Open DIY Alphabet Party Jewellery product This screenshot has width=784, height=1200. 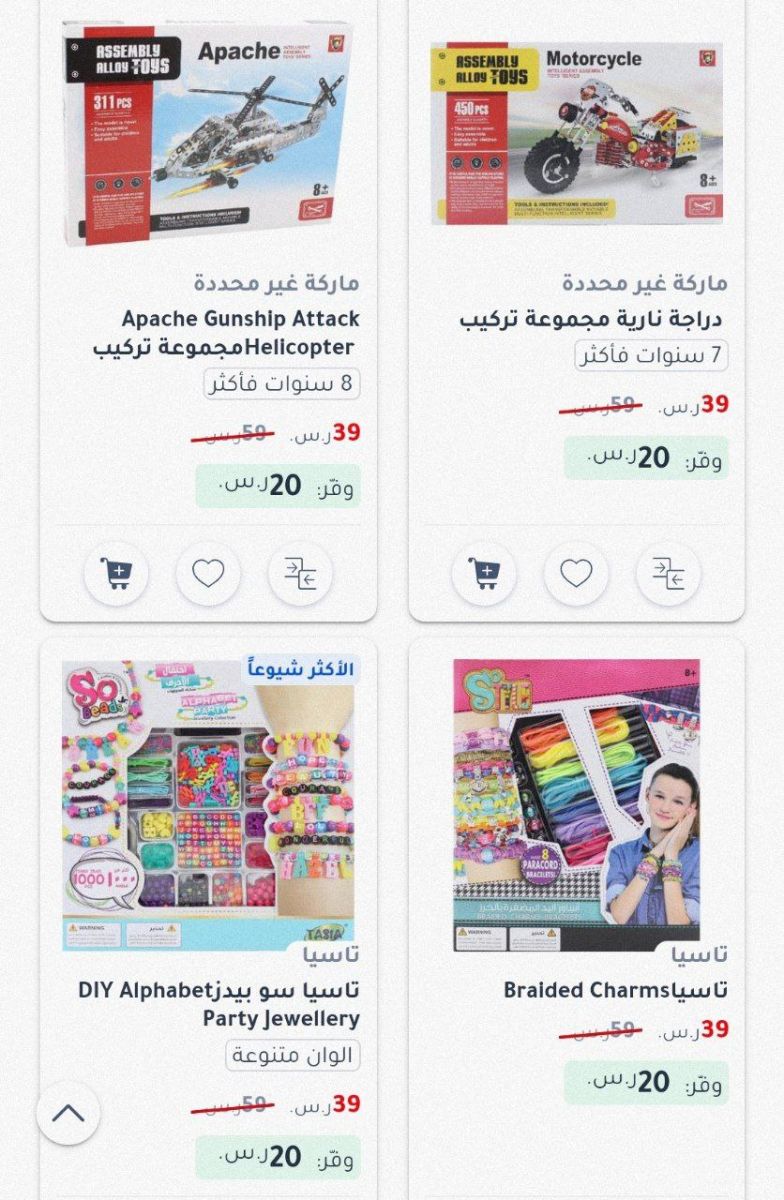219,1004
